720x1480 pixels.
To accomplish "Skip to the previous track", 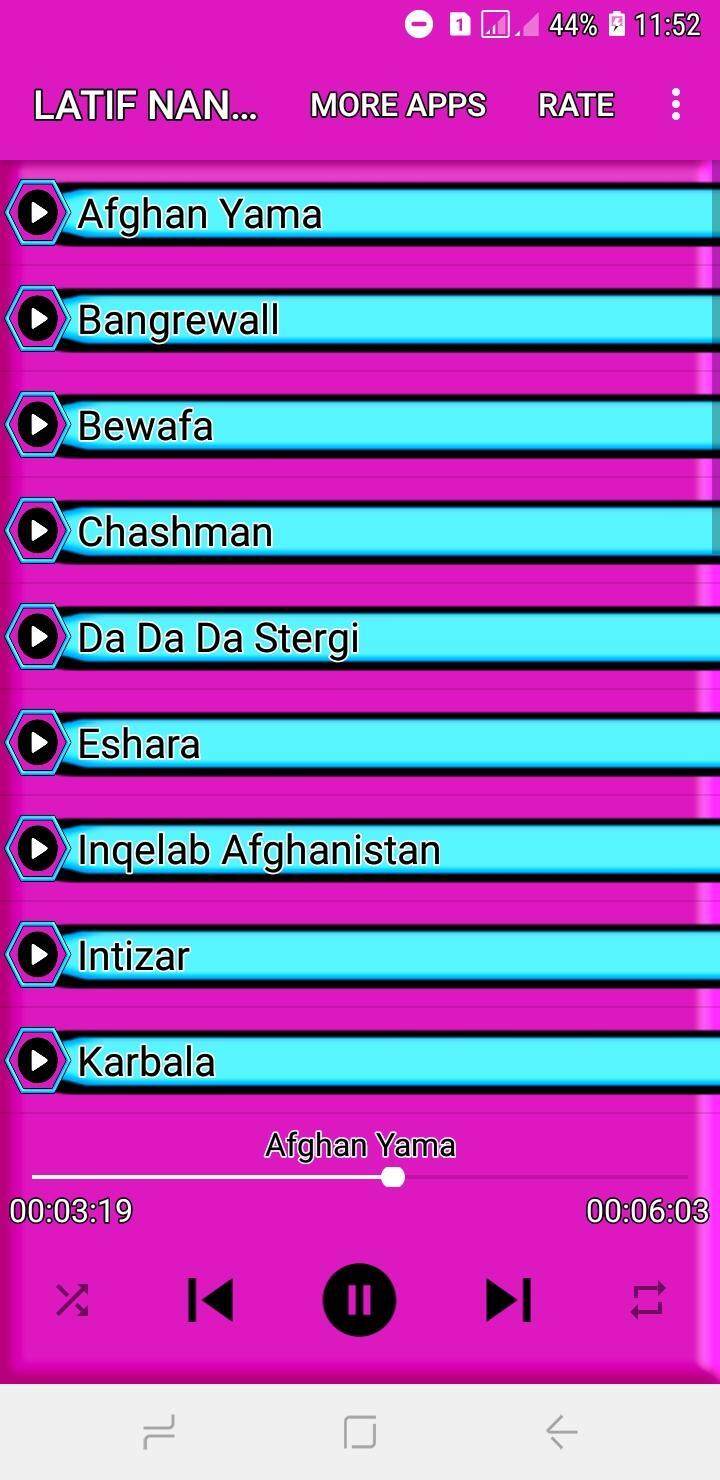I will click(210, 1300).
